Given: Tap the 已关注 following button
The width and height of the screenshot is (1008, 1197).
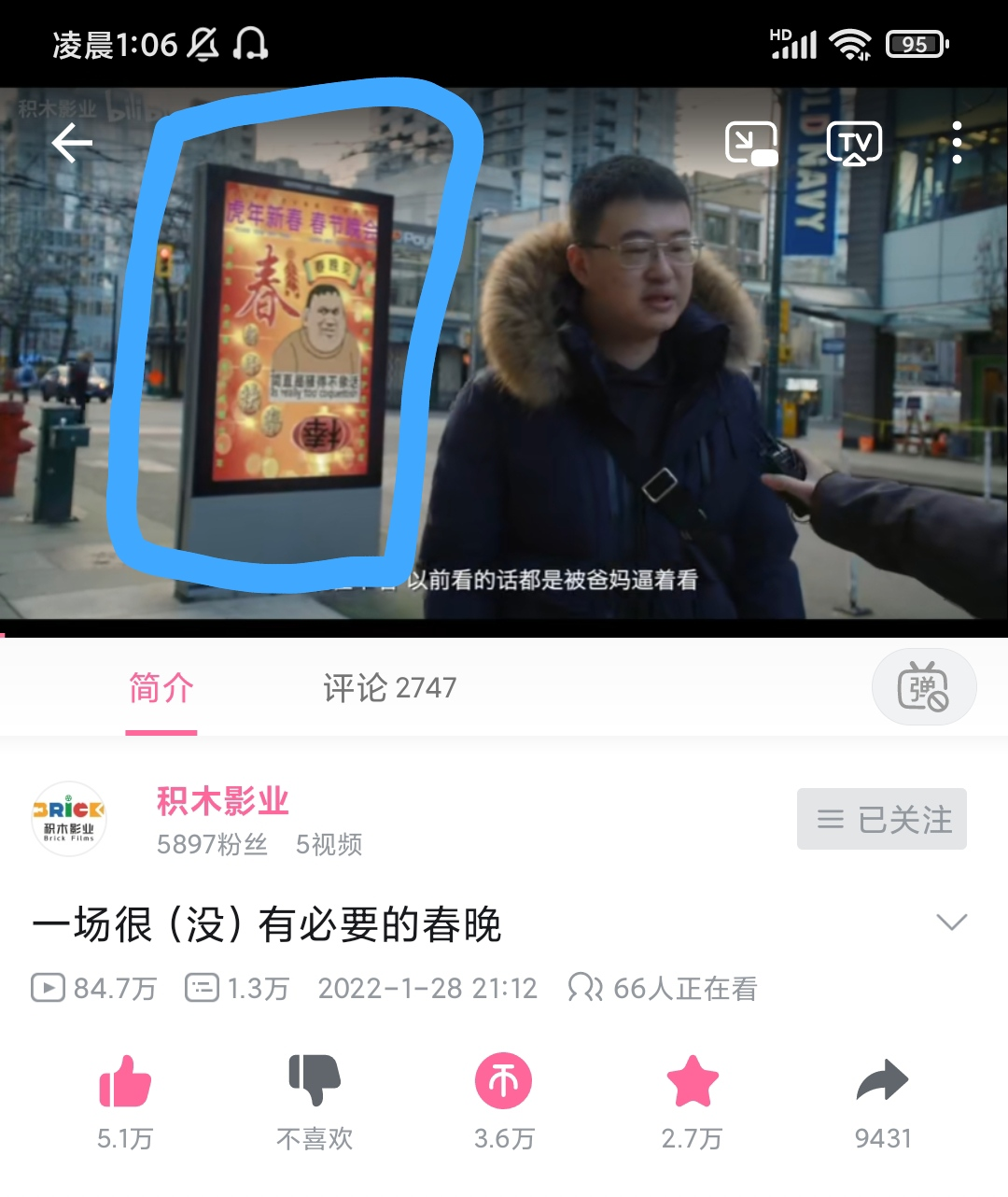Looking at the screenshot, I should coord(881,820).
